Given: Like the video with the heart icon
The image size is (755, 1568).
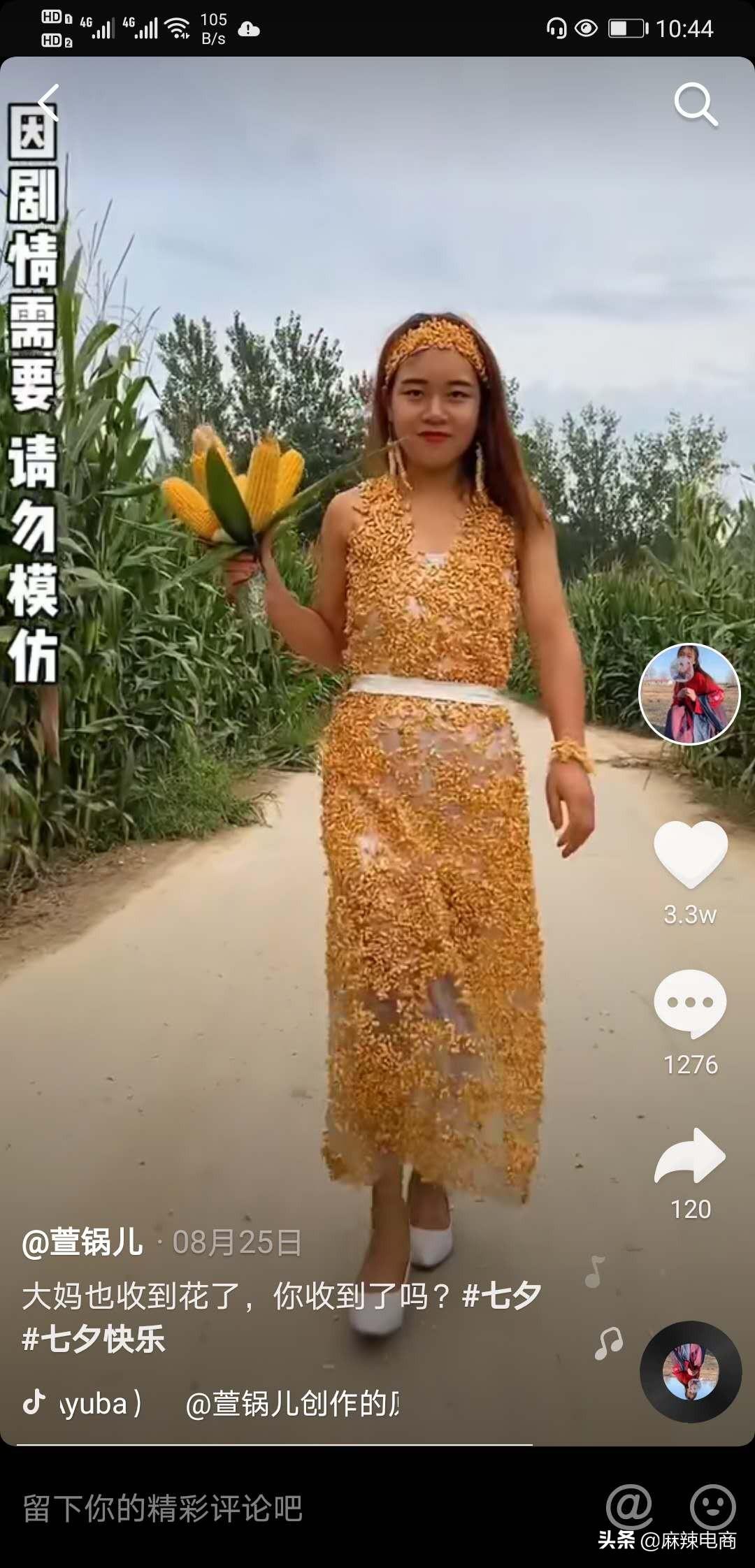Looking at the screenshot, I should 690,854.
